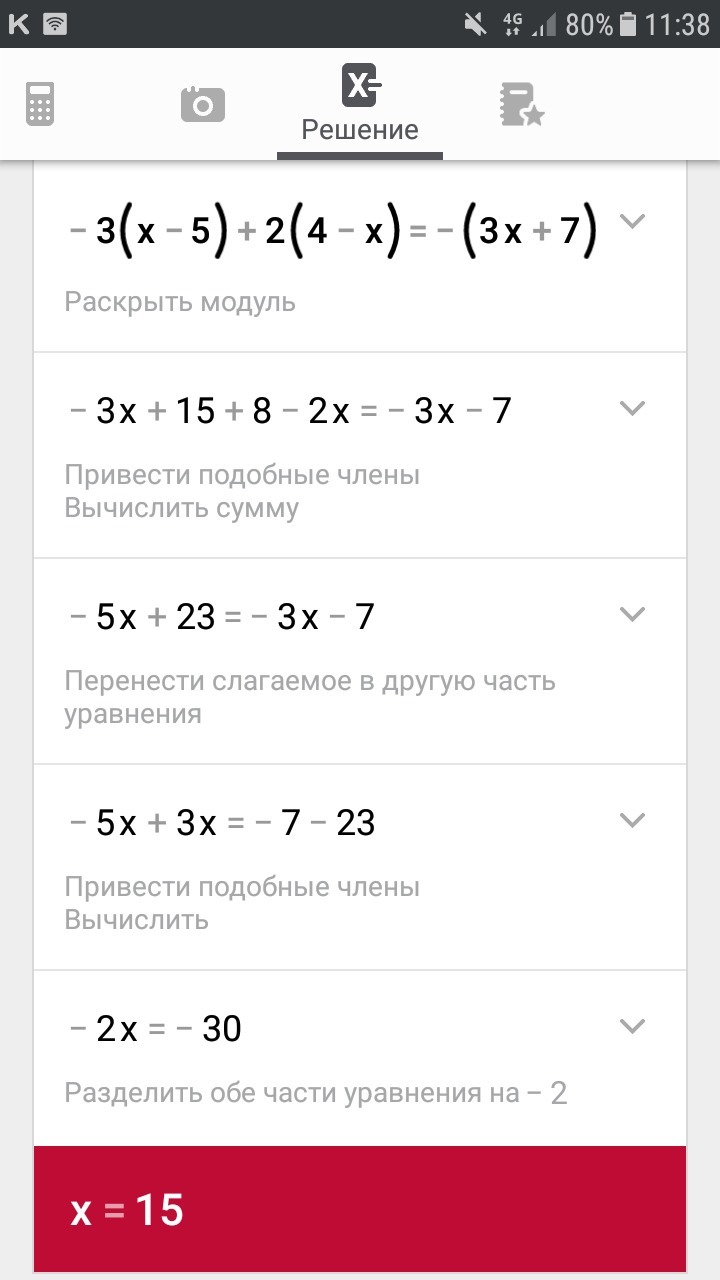
Task: Open the bookmarked notebook tab
Action: point(521,105)
